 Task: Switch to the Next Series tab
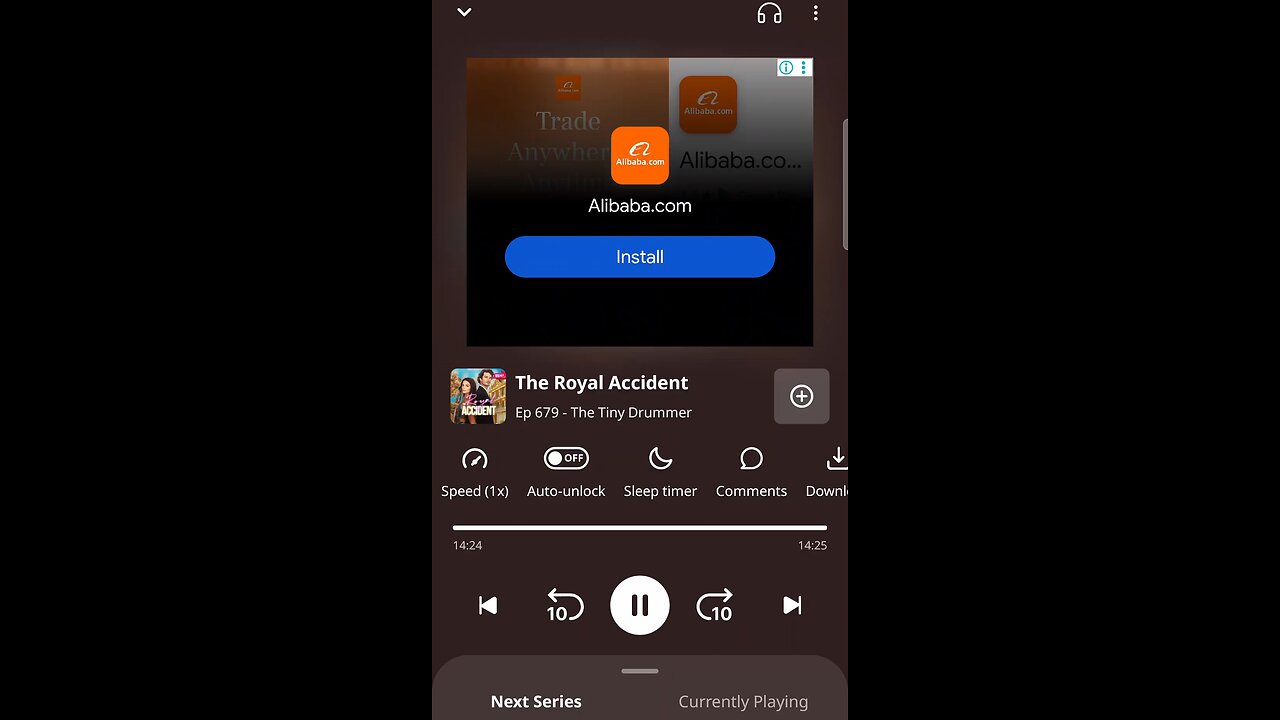point(536,701)
